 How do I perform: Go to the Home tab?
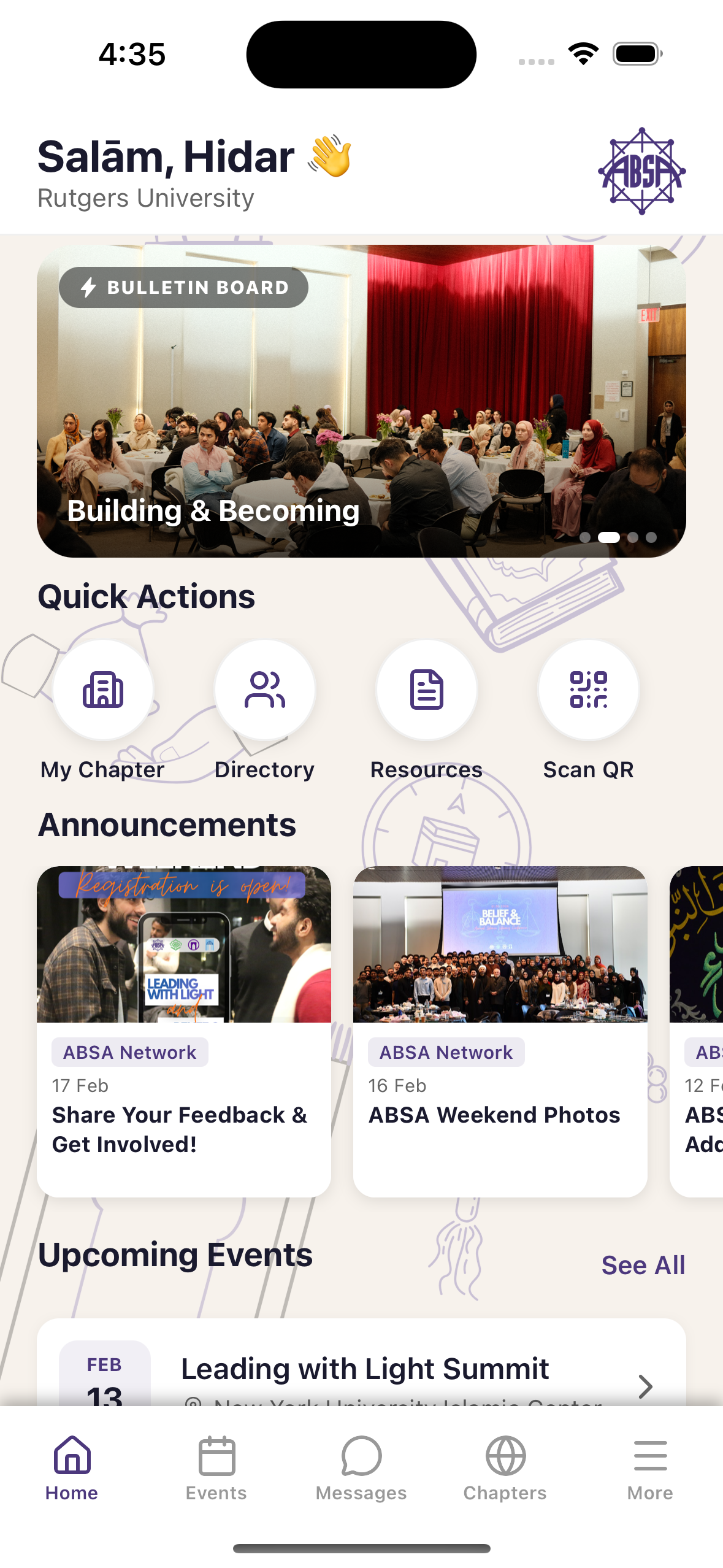click(72, 1467)
